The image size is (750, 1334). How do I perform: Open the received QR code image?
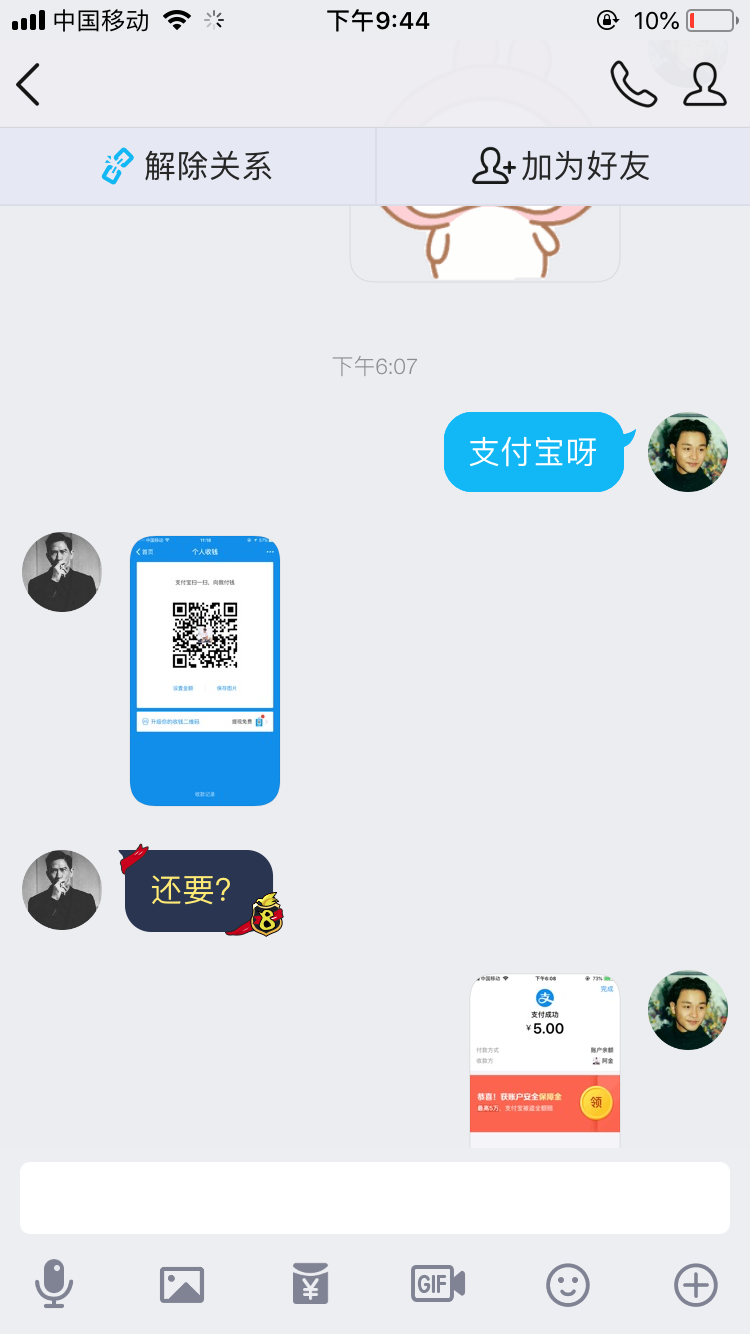(205, 671)
